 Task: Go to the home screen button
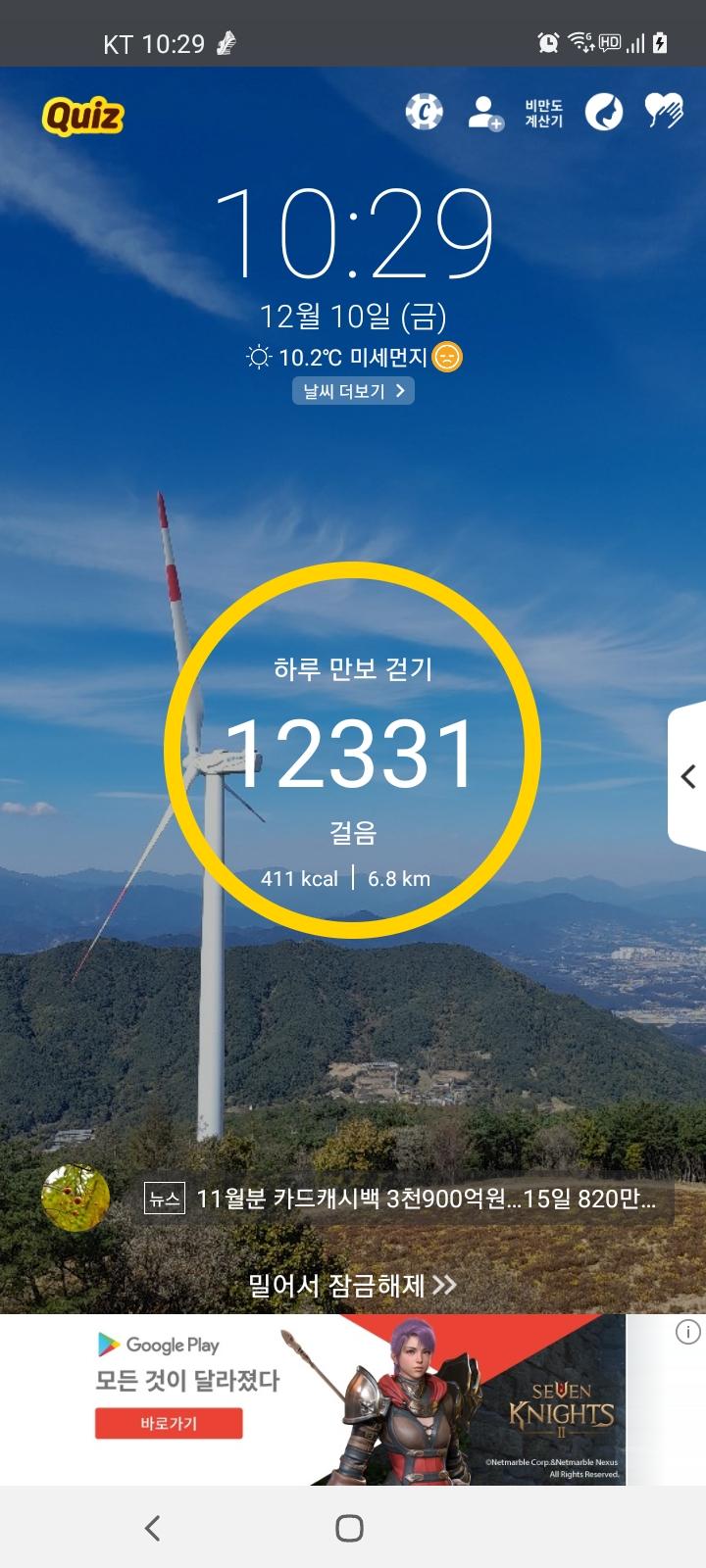pos(350,1528)
